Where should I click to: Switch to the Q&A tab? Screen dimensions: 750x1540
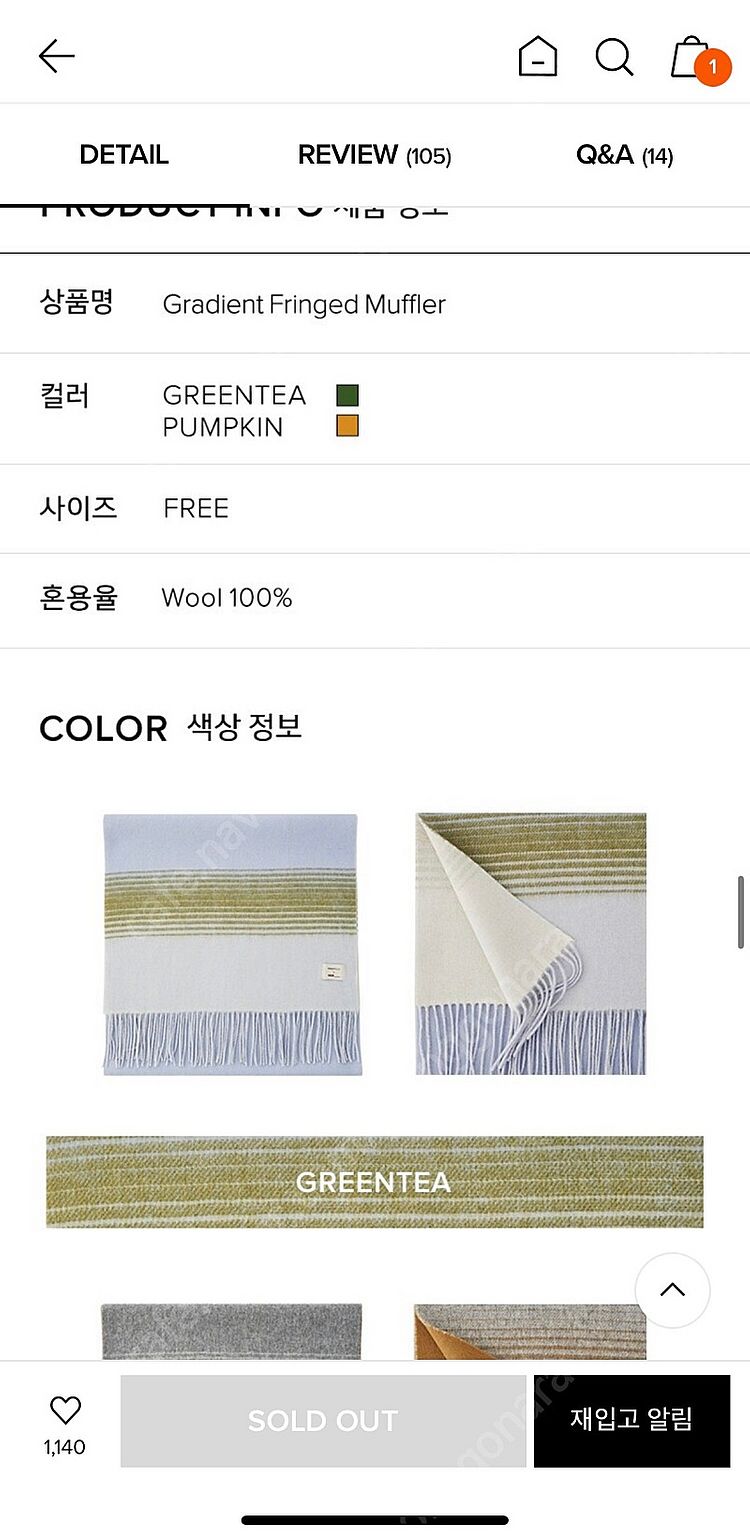pyautogui.click(x=624, y=155)
